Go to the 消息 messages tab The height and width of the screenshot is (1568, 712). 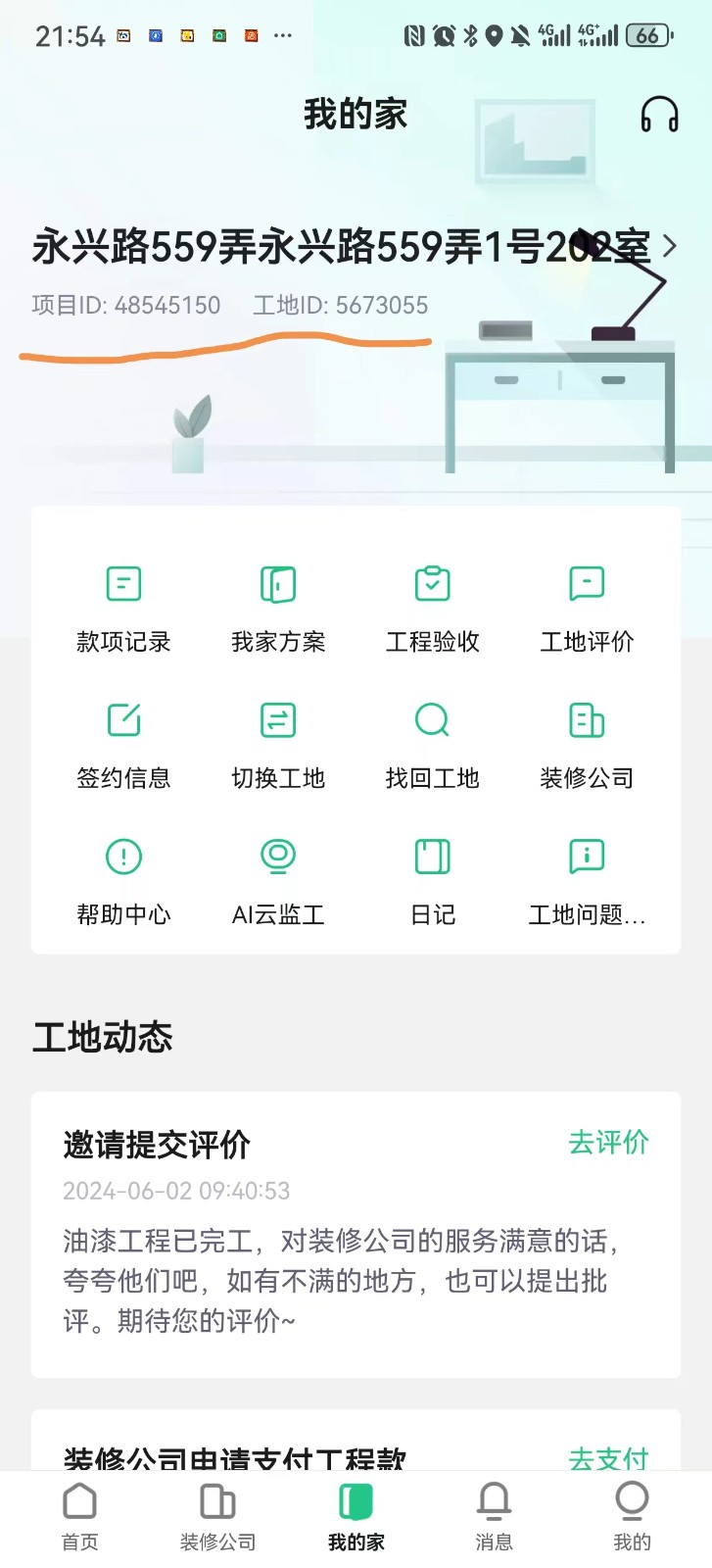point(494,1516)
